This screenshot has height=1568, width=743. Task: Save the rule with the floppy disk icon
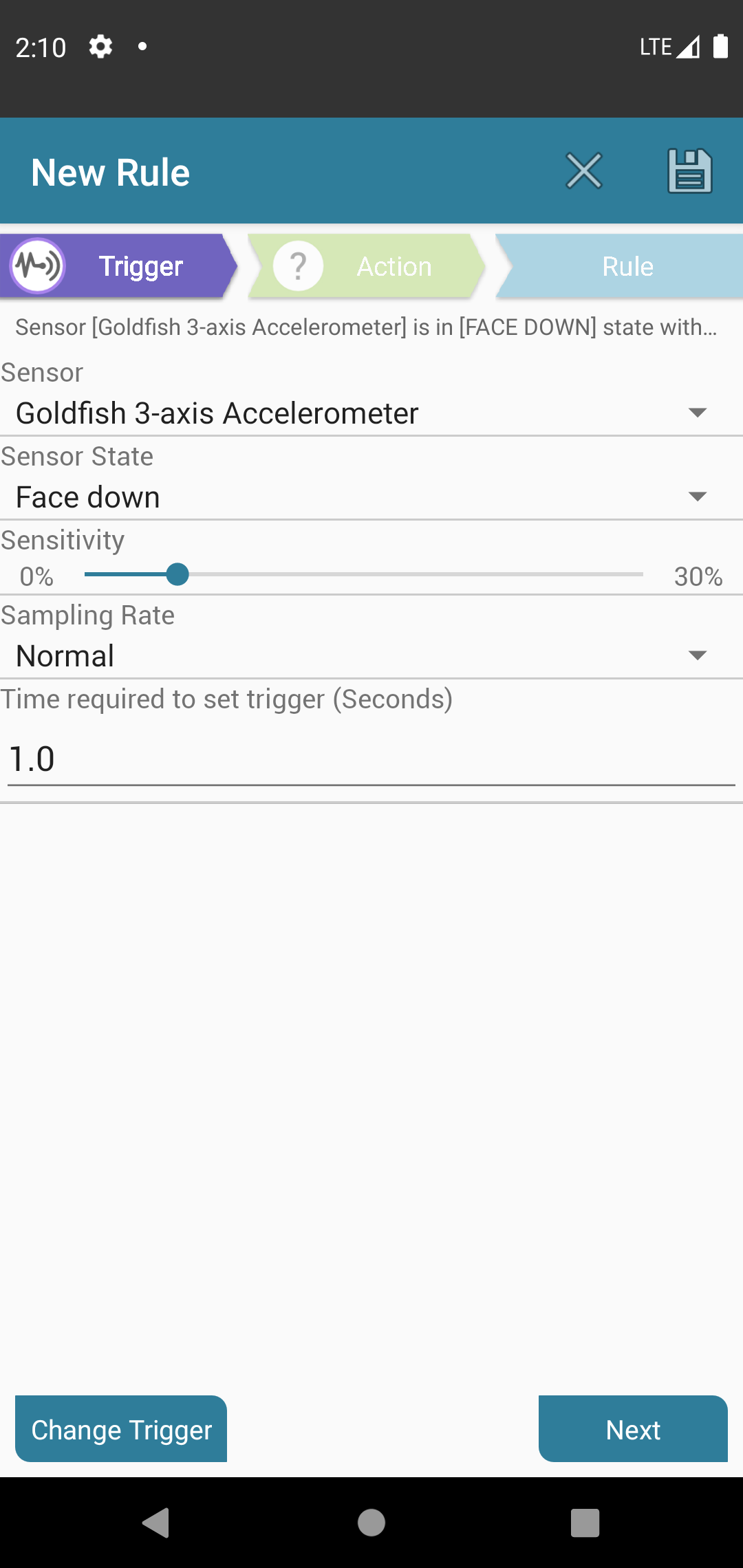[x=690, y=171]
